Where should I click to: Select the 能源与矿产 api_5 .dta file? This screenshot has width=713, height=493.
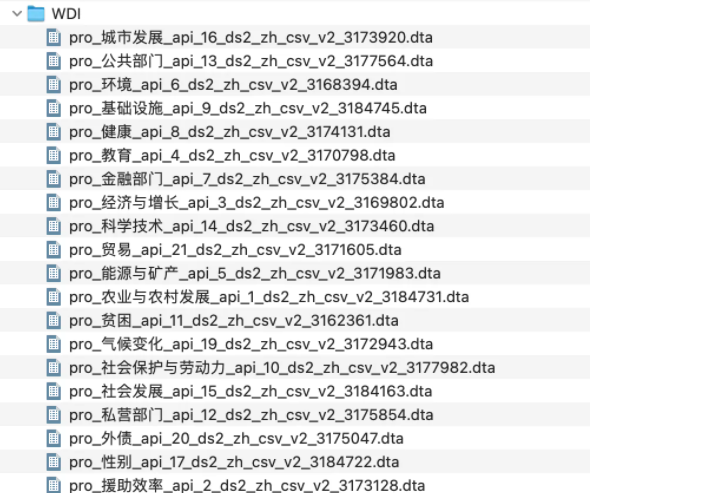pos(255,273)
